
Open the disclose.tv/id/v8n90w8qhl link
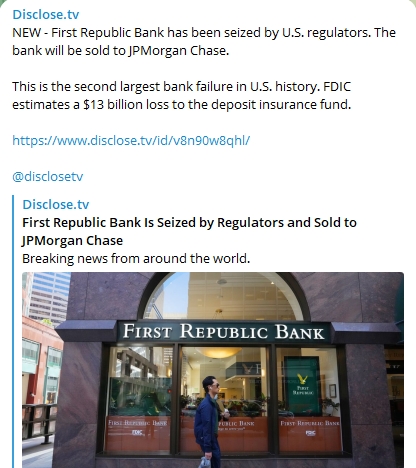pos(131,140)
